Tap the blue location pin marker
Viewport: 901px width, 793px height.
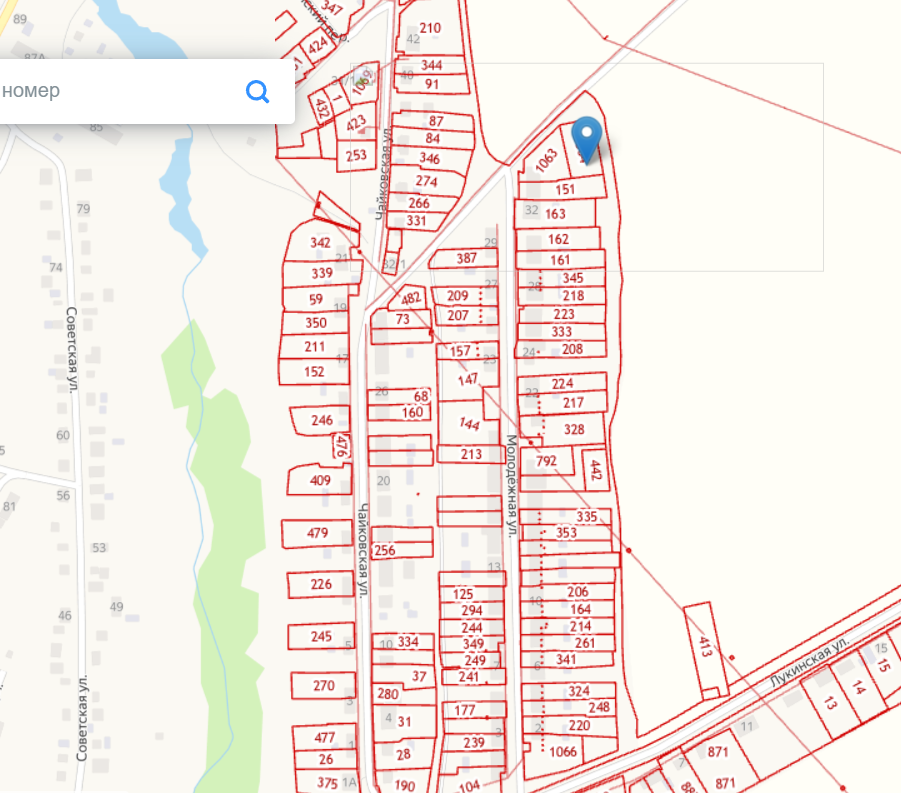[x=587, y=136]
